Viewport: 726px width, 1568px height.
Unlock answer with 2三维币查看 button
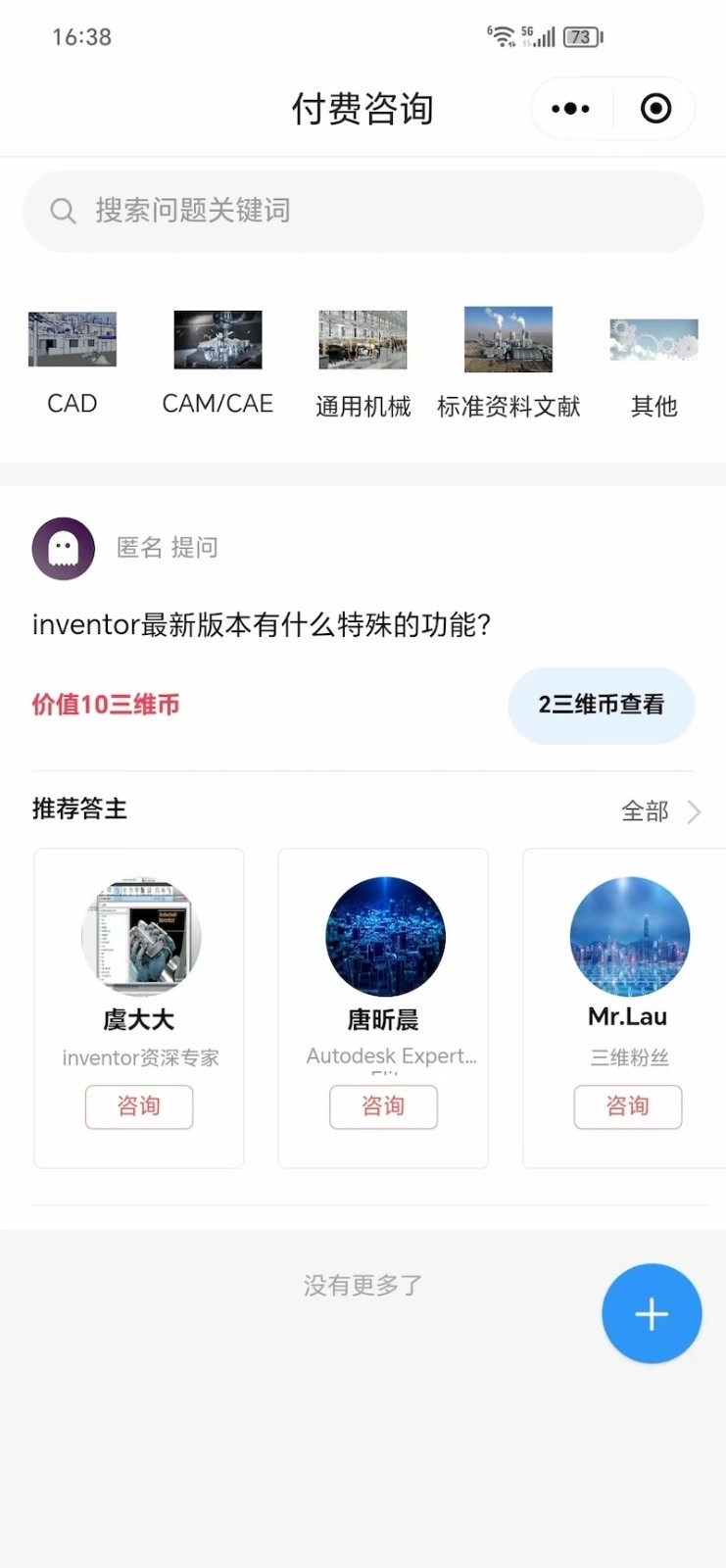(601, 705)
